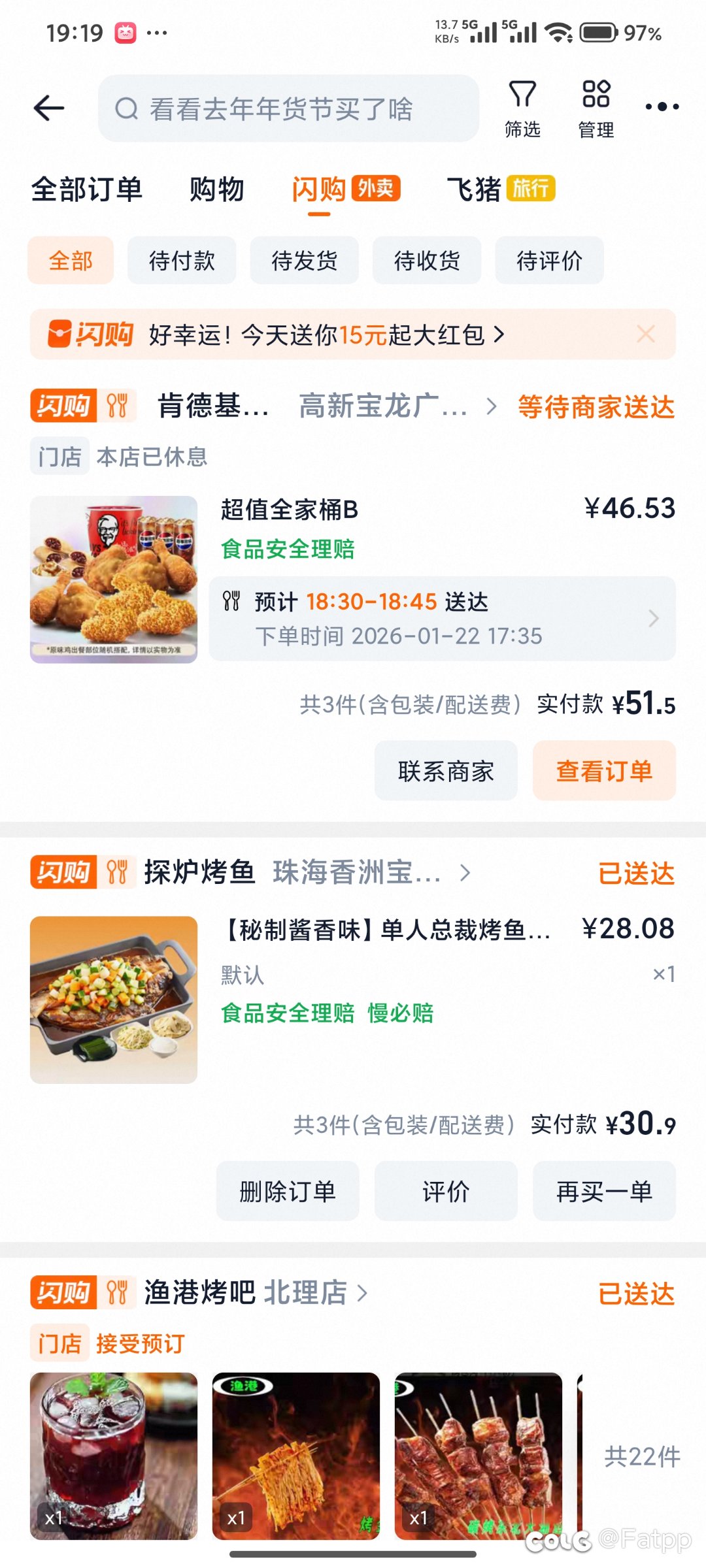This screenshot has height=1568, width=706.
Task: Open the more options (...) menu
Action: point(662,106)
